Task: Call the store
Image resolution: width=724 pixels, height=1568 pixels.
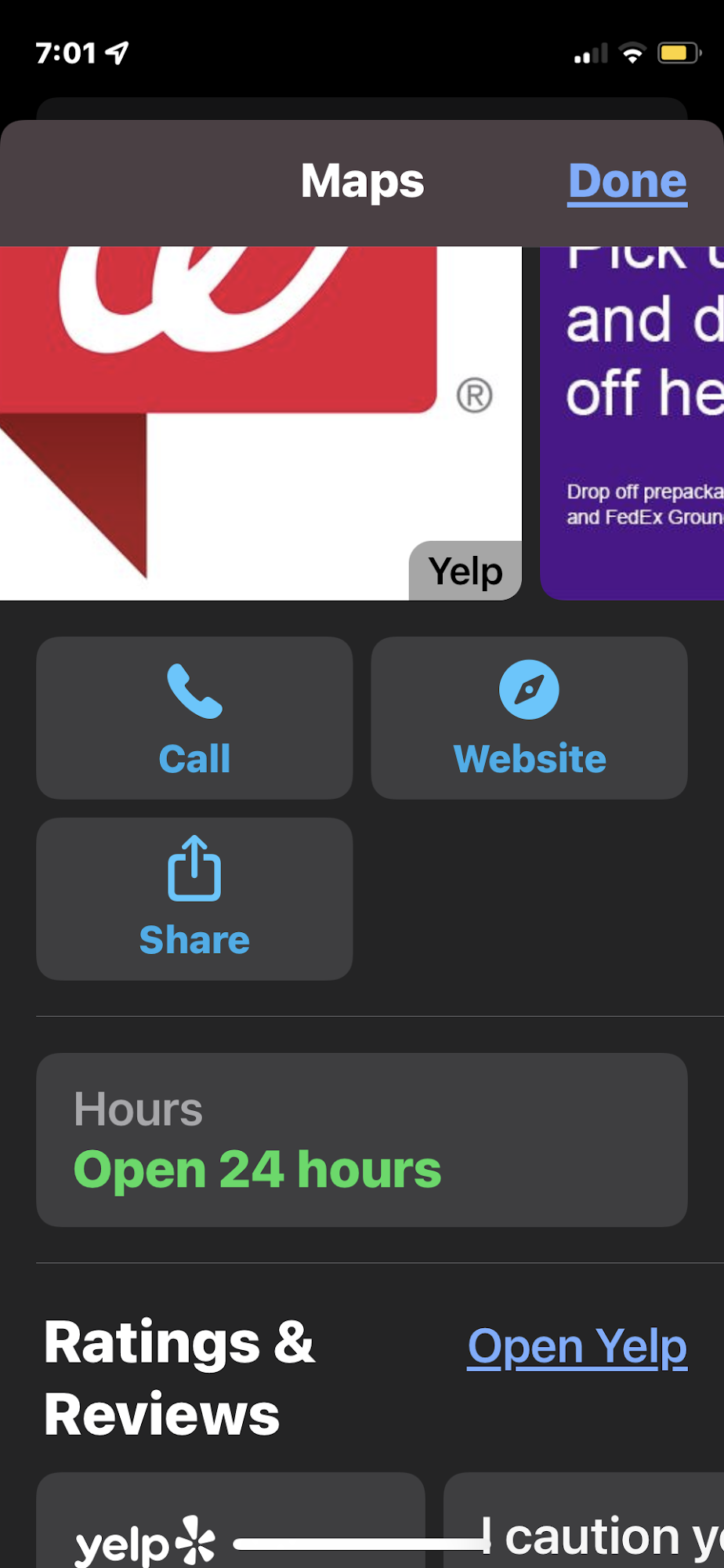Action: point(194,717)
